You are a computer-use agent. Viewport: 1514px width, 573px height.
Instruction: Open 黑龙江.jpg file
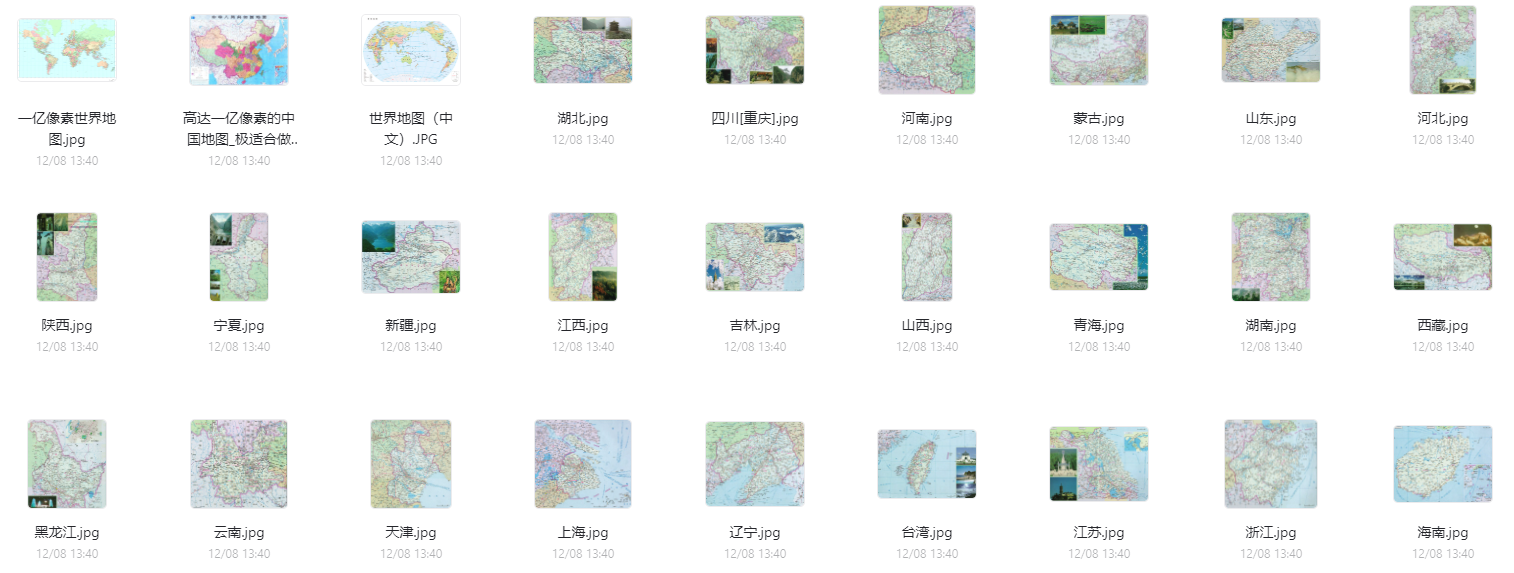click(67, 464)
